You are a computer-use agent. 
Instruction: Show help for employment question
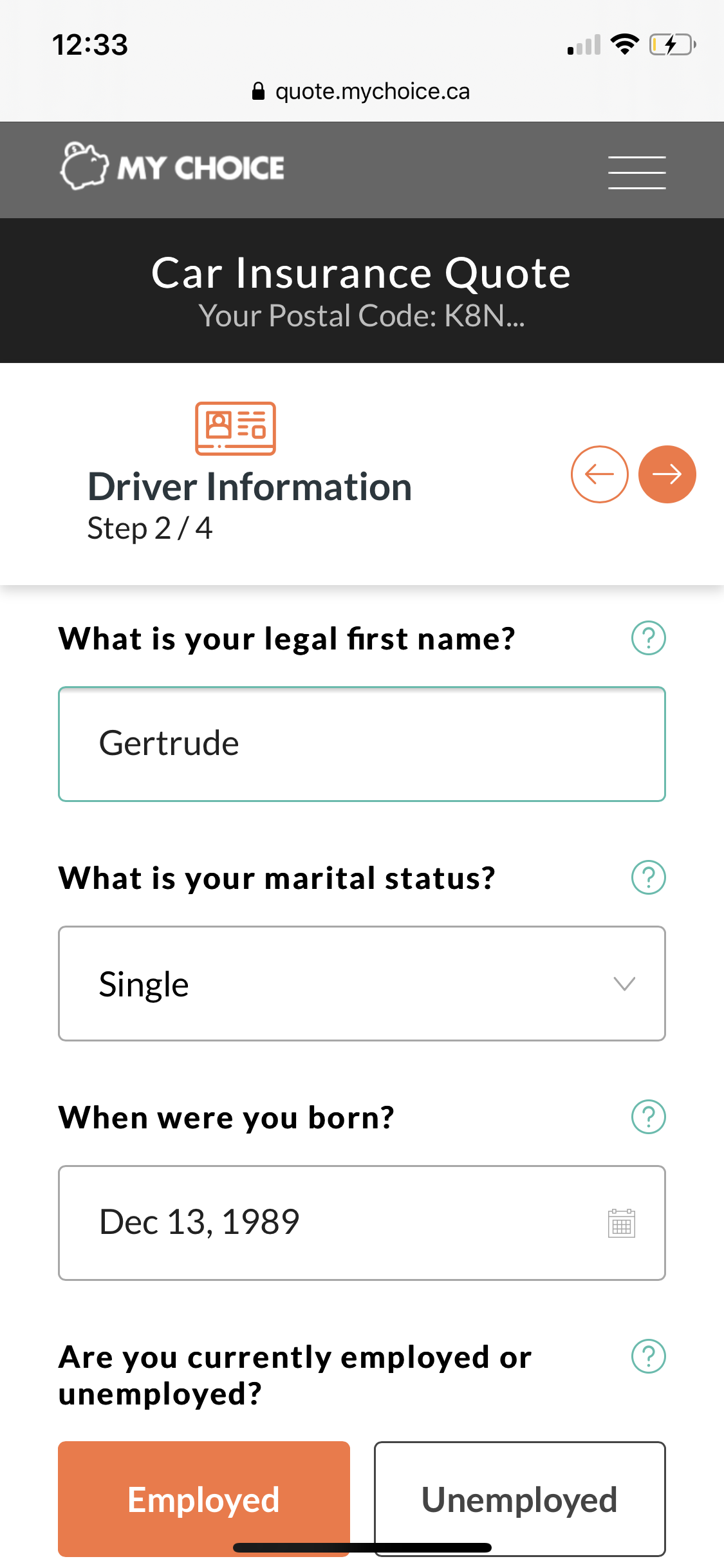pos(648,1356)
